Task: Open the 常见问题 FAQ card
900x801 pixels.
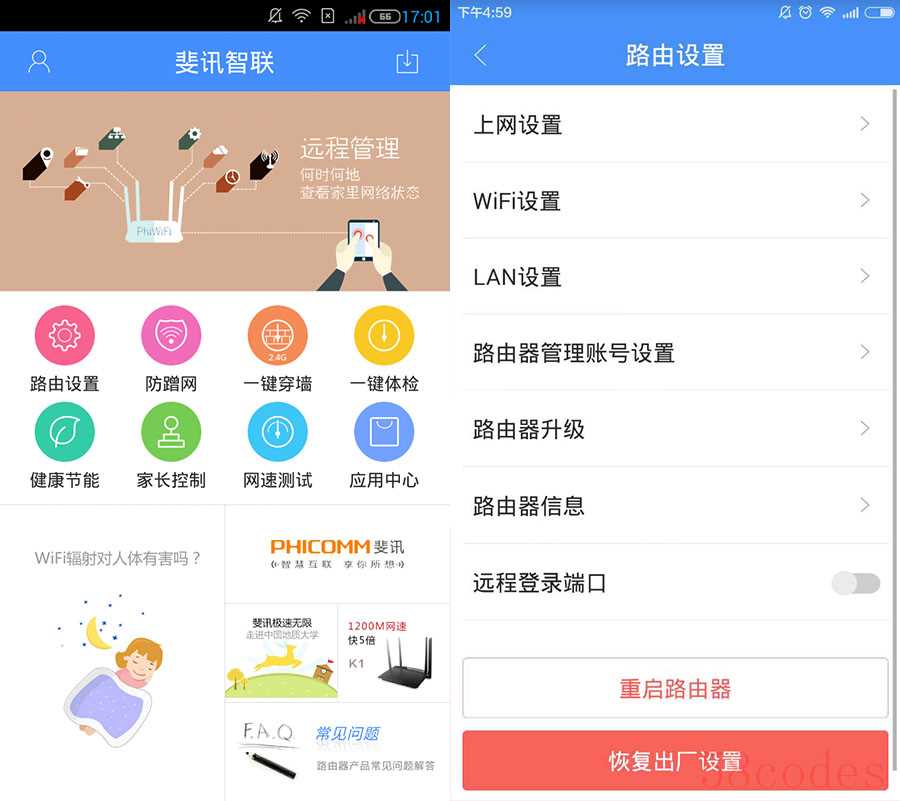Action: tap(338, 750)
